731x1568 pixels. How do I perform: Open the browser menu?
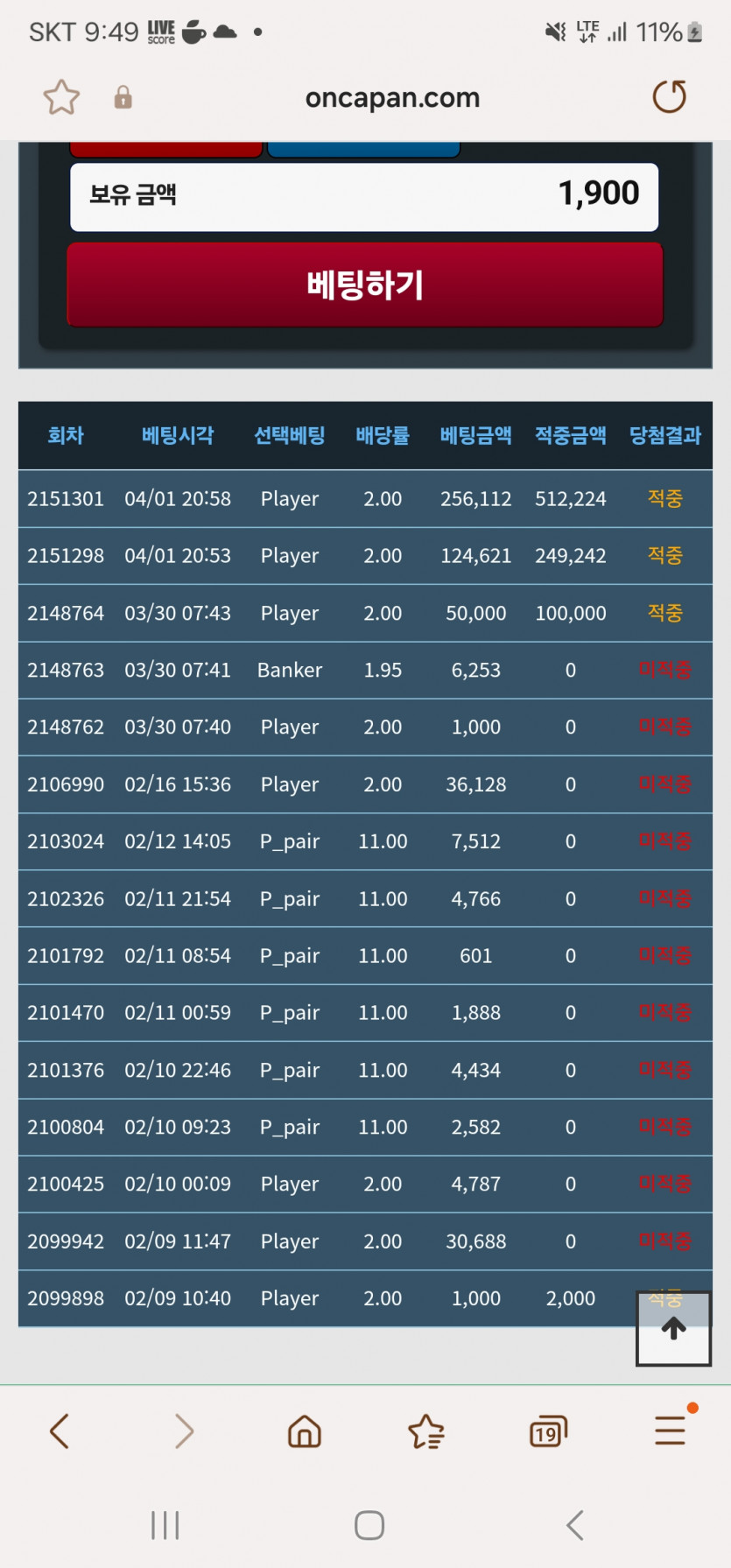tap(671, 1430)
